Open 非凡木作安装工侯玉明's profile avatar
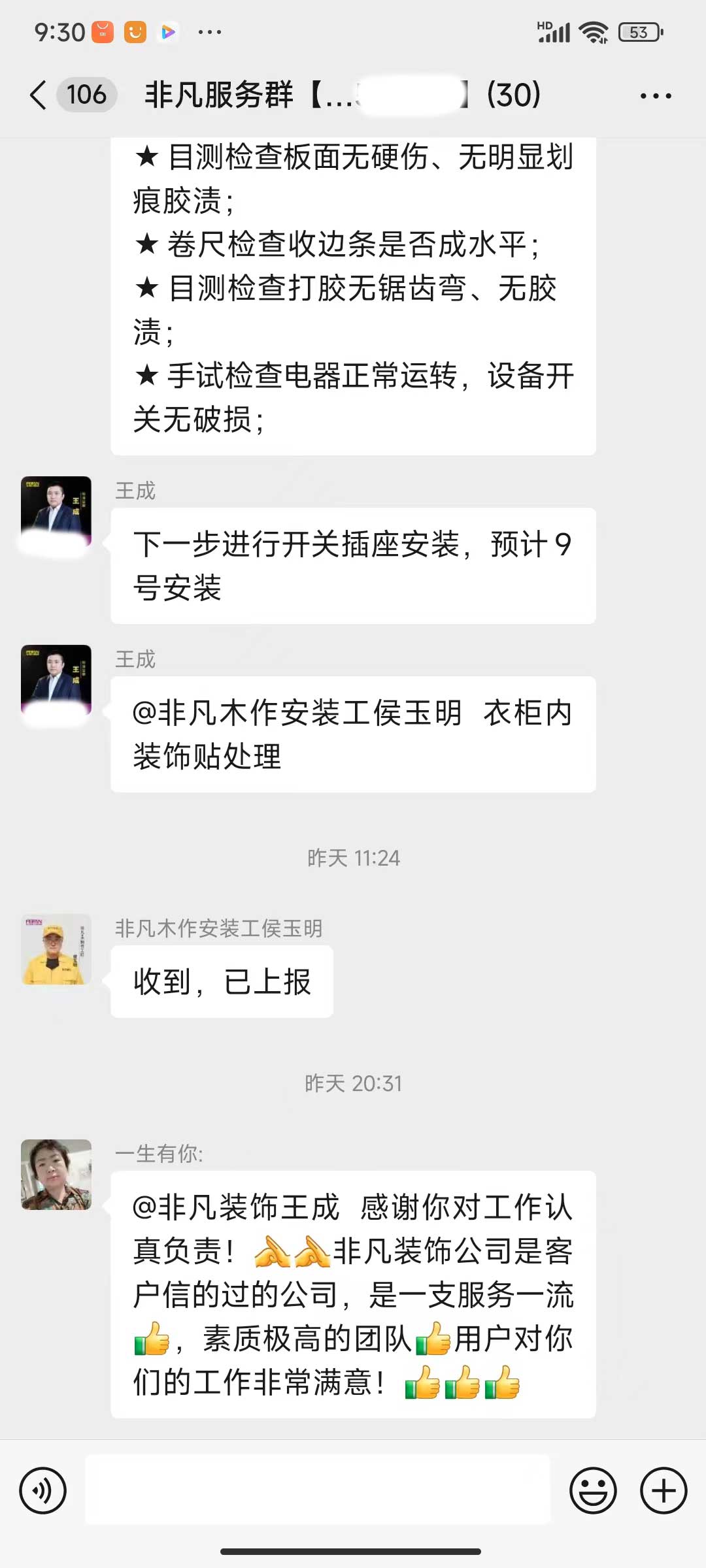706x1568 pixels. (56, 949)
